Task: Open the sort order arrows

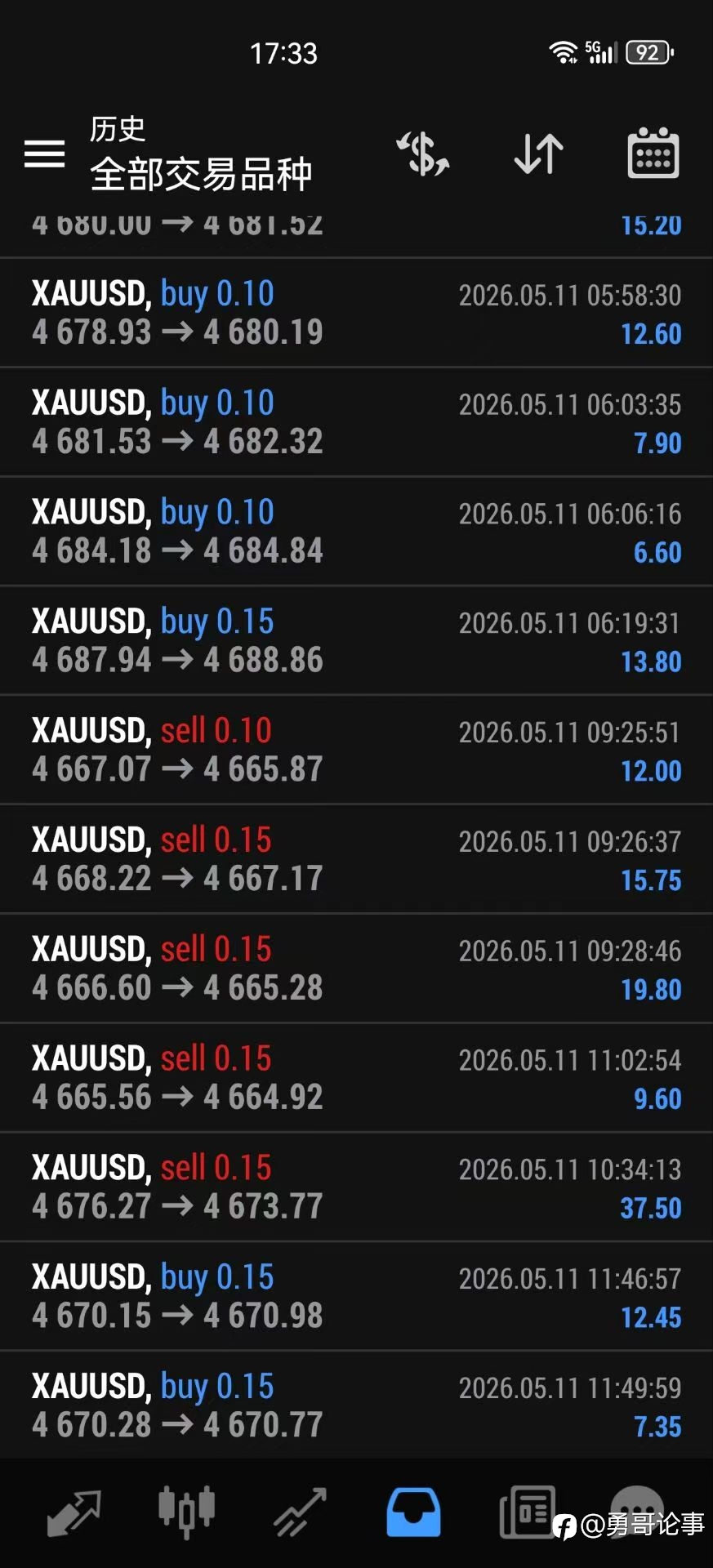Action: [x=539, y=154]
